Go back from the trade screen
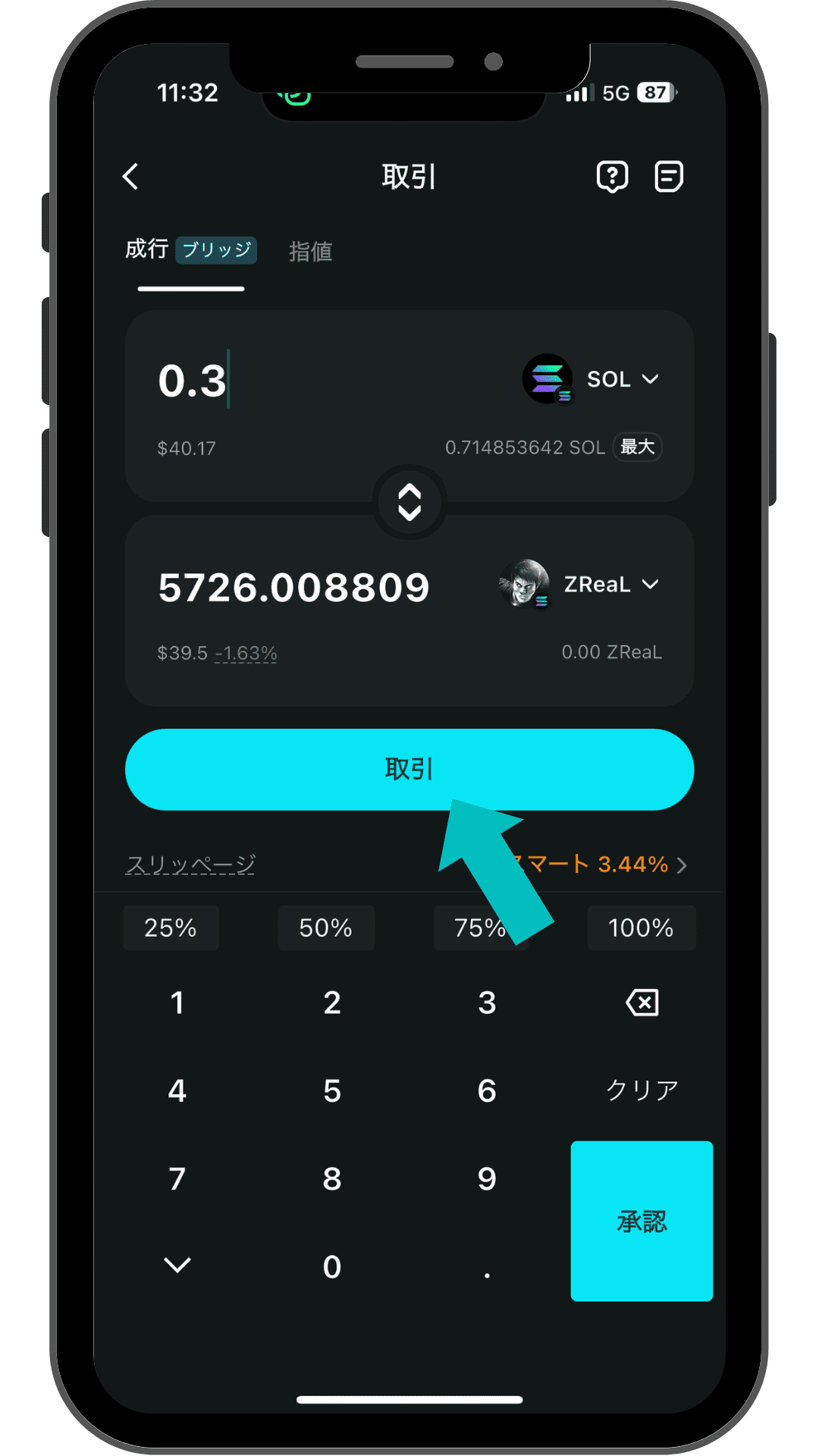819x1456 pixels. [x=131, y=177]
